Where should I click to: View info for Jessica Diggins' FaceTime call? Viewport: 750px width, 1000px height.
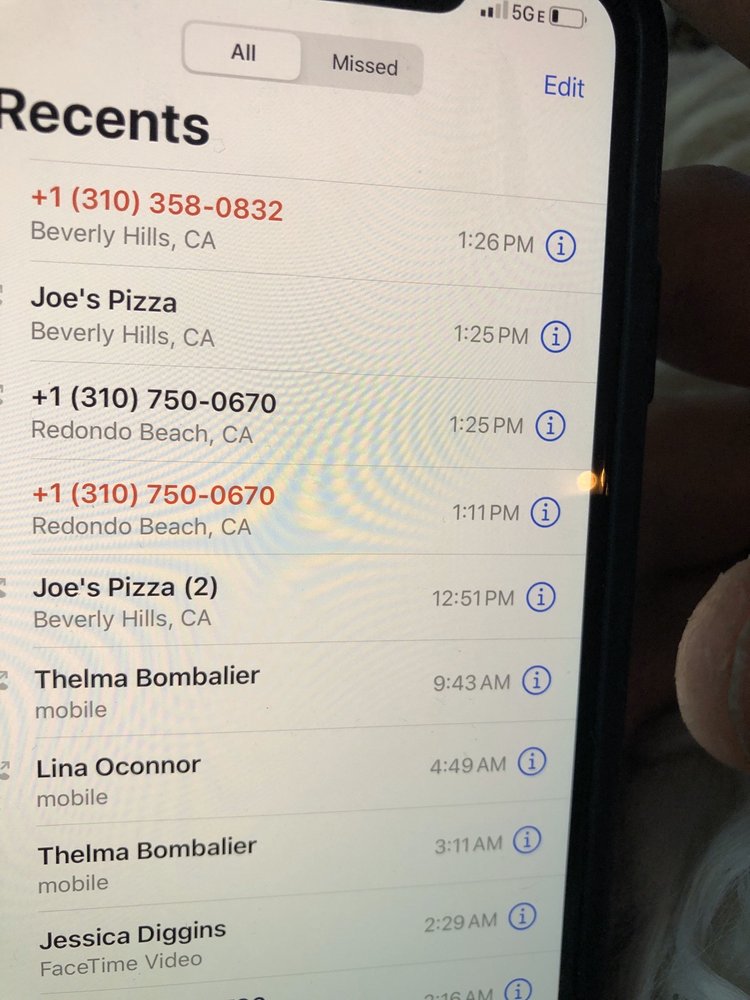pos(522,916)
